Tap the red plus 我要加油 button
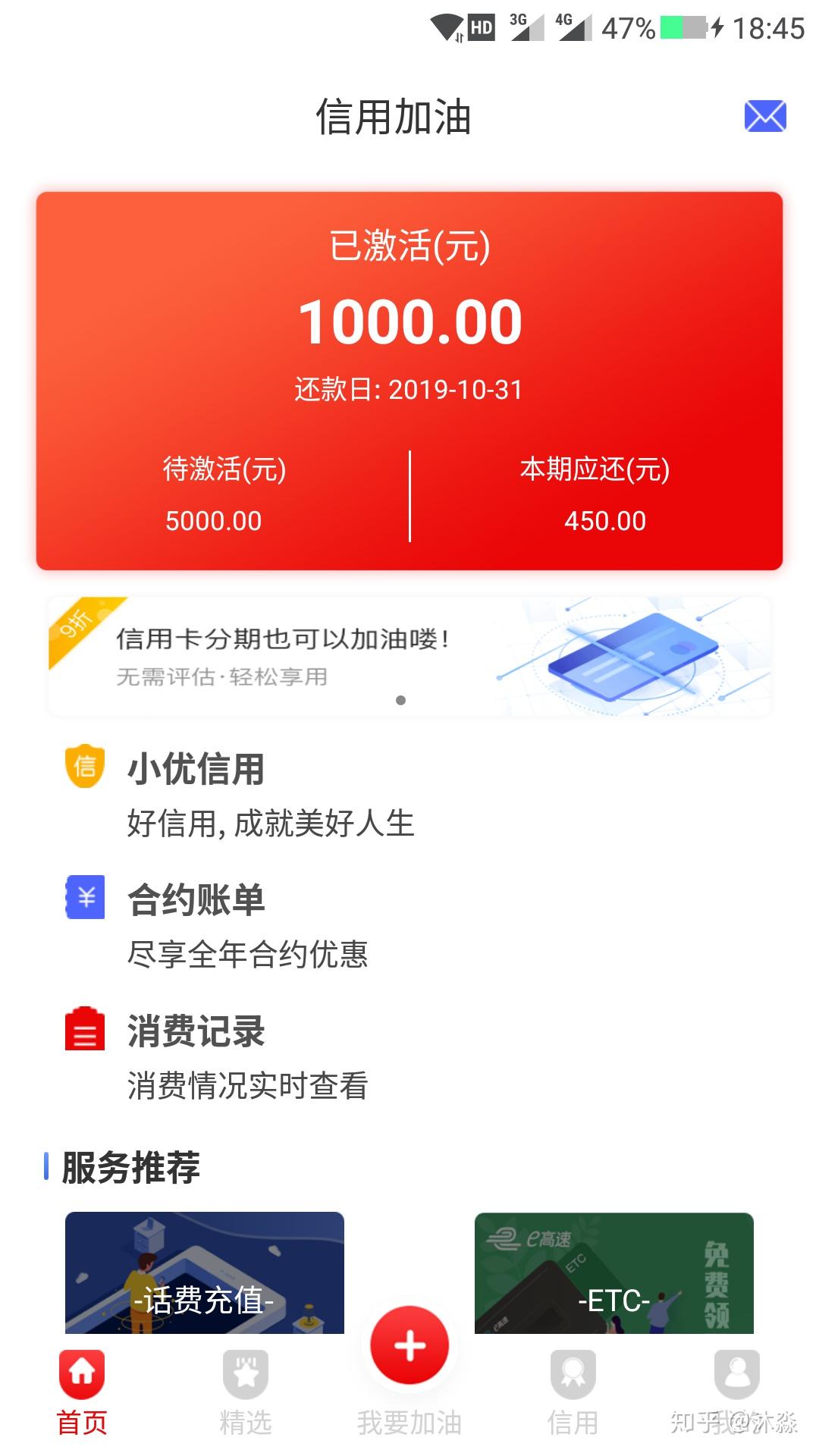 (x=409, y=1346)
